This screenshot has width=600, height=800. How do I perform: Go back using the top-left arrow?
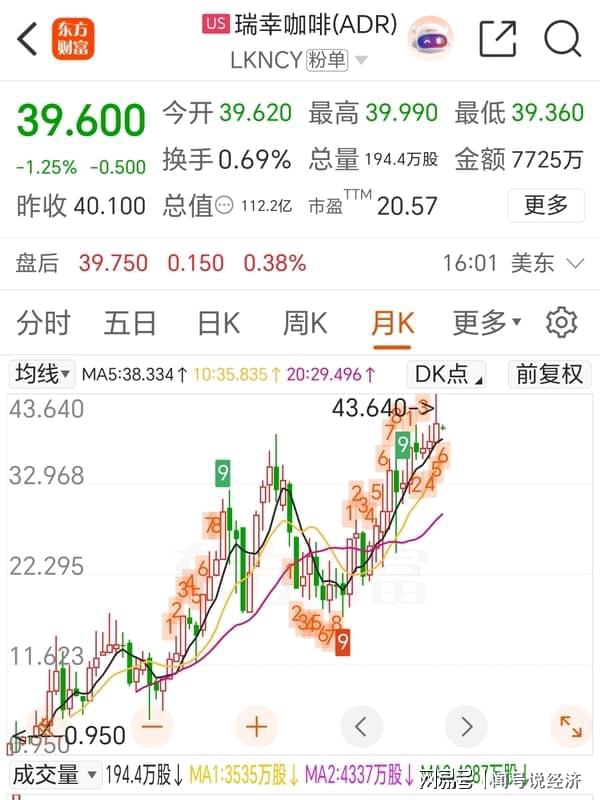pyautogui.click(x=27, y=39)
